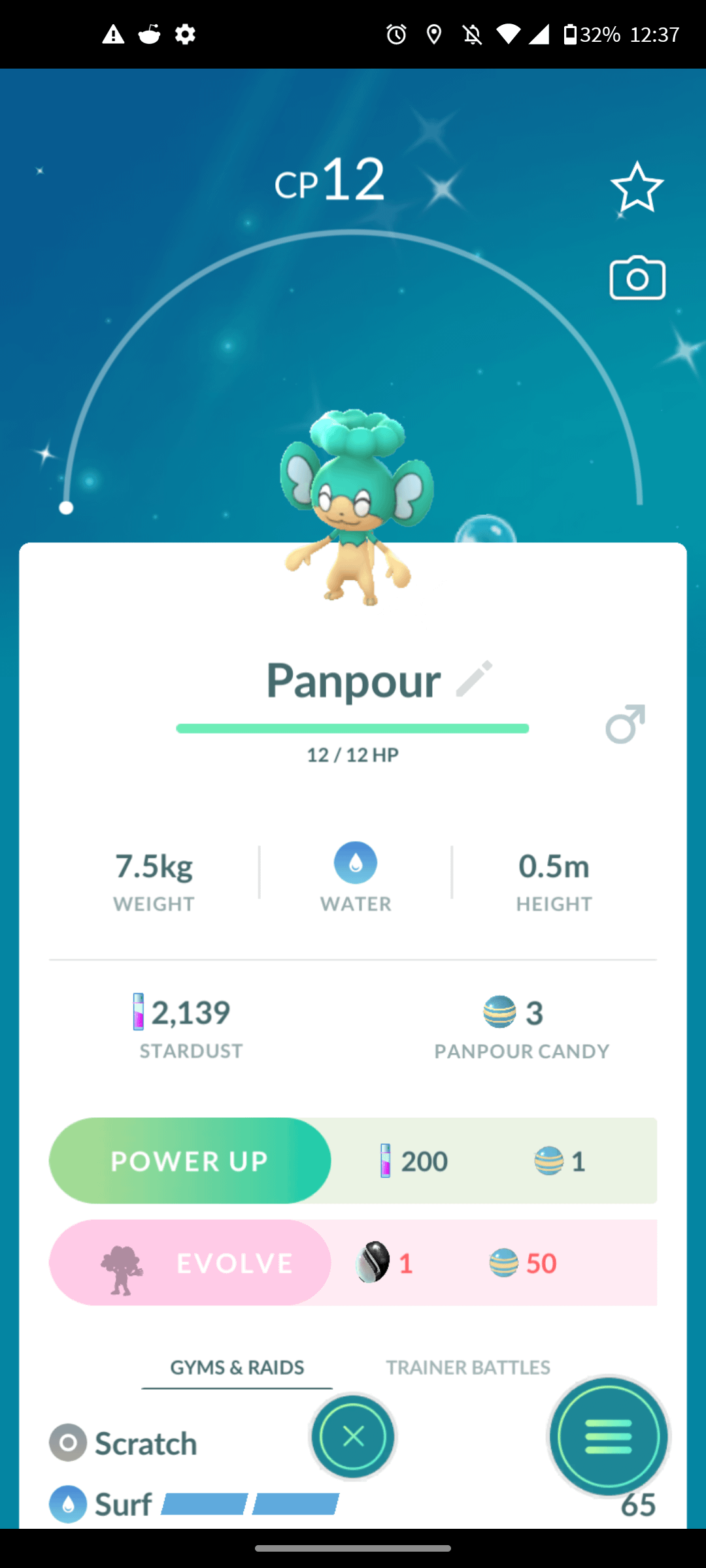This screenshot has height=1568, width=706.
Task: Open the AR camera snapshot
Action: 637,278
